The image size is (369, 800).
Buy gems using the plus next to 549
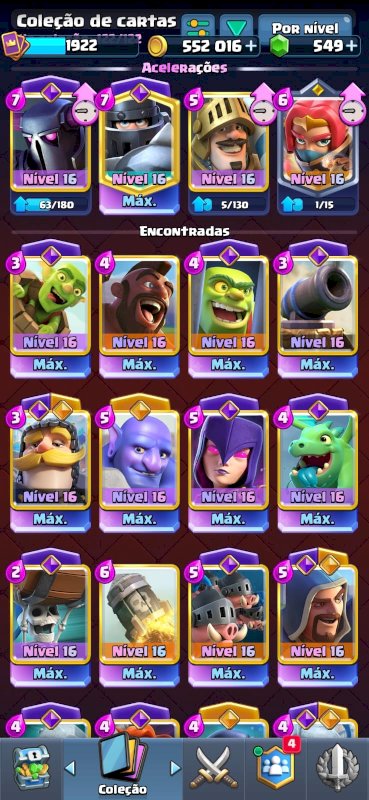[x=352, y=46]
